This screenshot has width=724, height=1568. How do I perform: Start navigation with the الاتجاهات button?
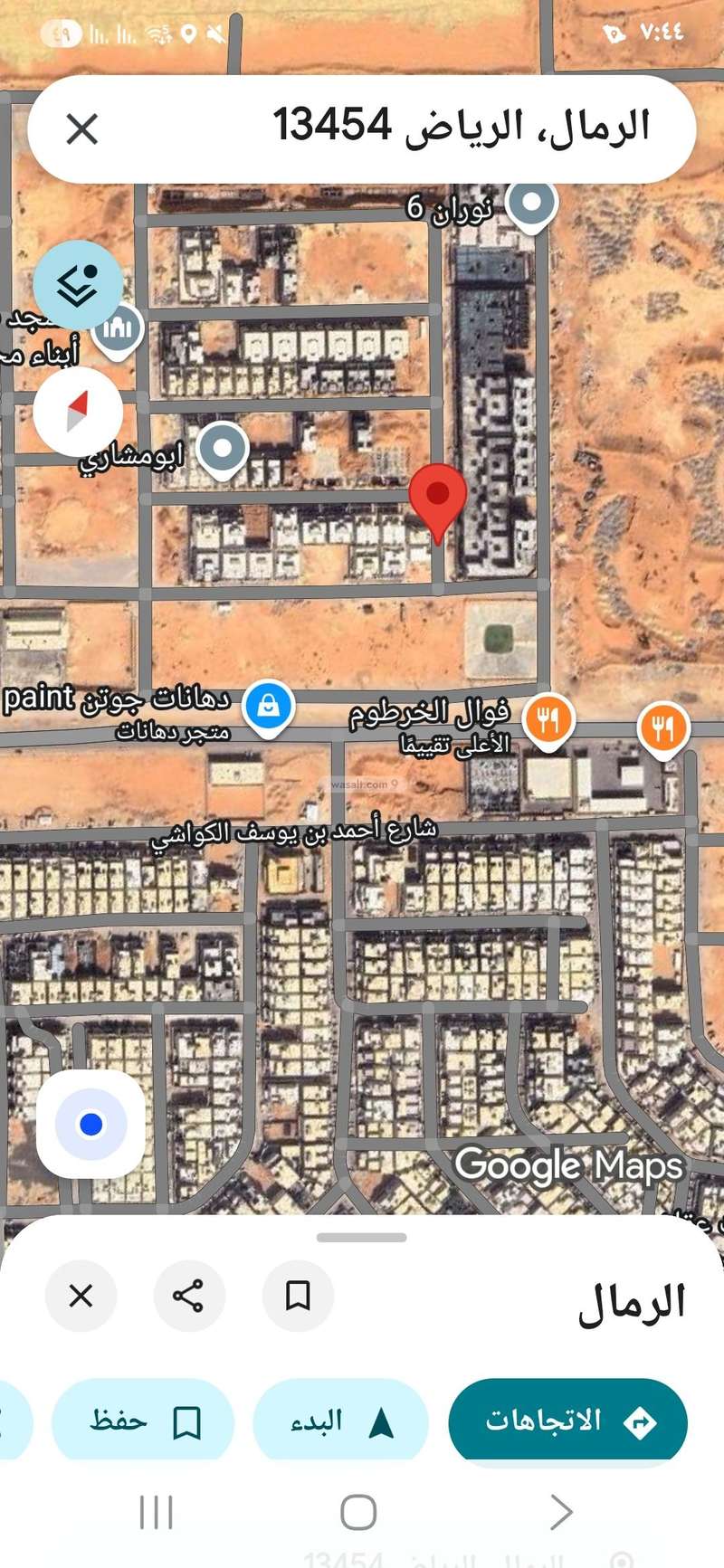(x=567, y=1421)
